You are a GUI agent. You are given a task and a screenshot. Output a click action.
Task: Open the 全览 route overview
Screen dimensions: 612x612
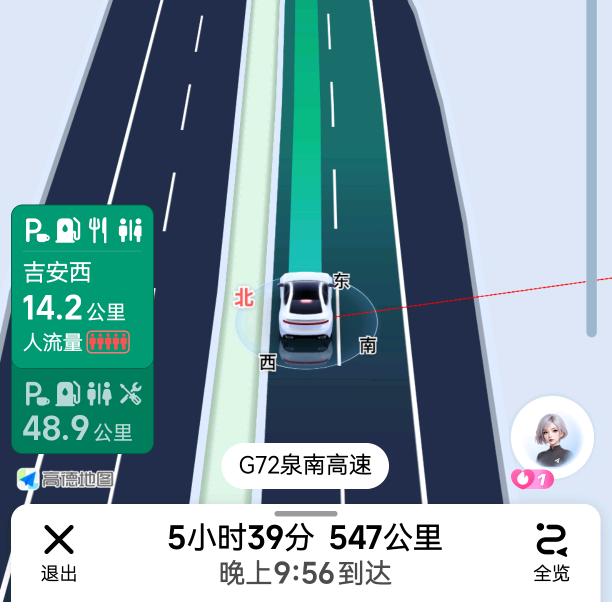(552, 553)
